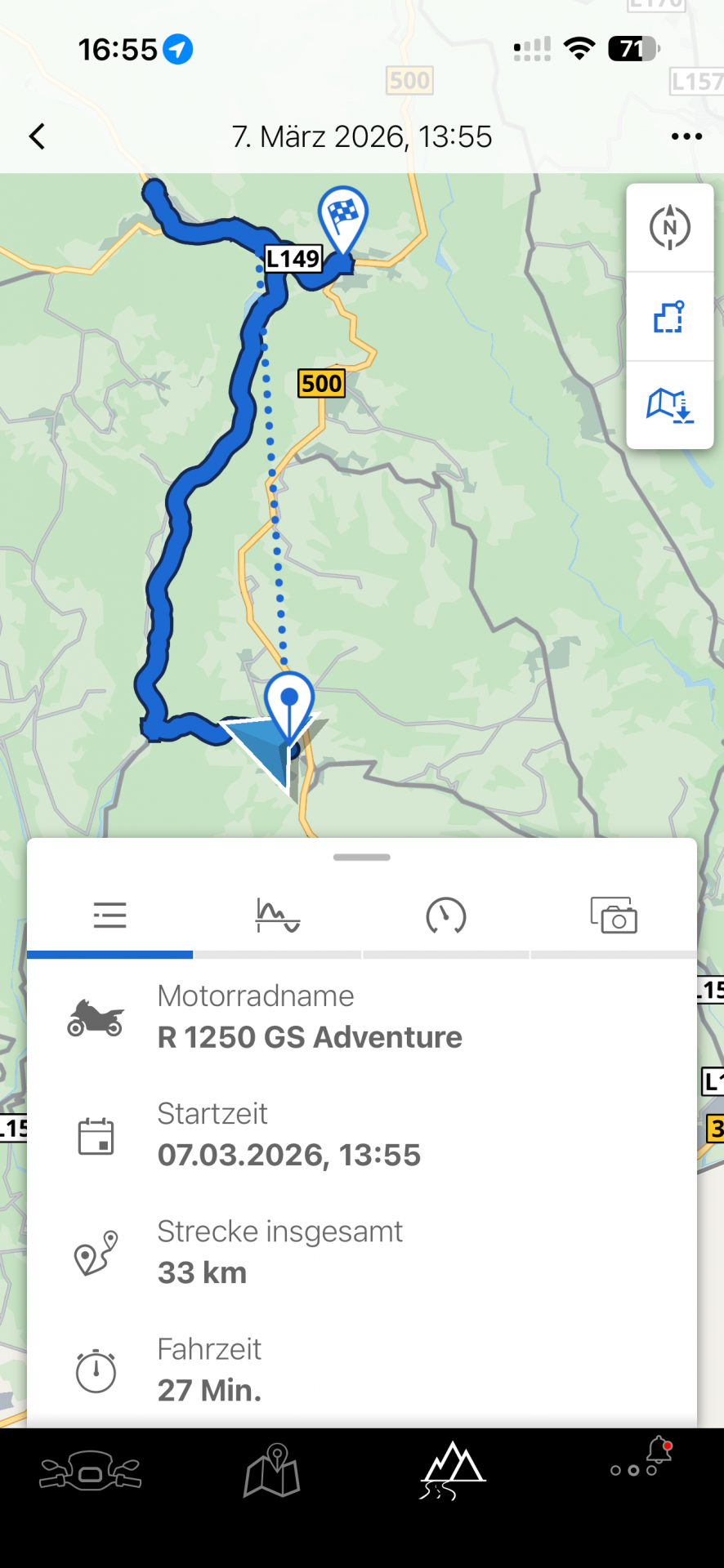The width and height of the screenshot is (724, 1568).
Task: Go back to the previous screen
Action: pos(38,136)
